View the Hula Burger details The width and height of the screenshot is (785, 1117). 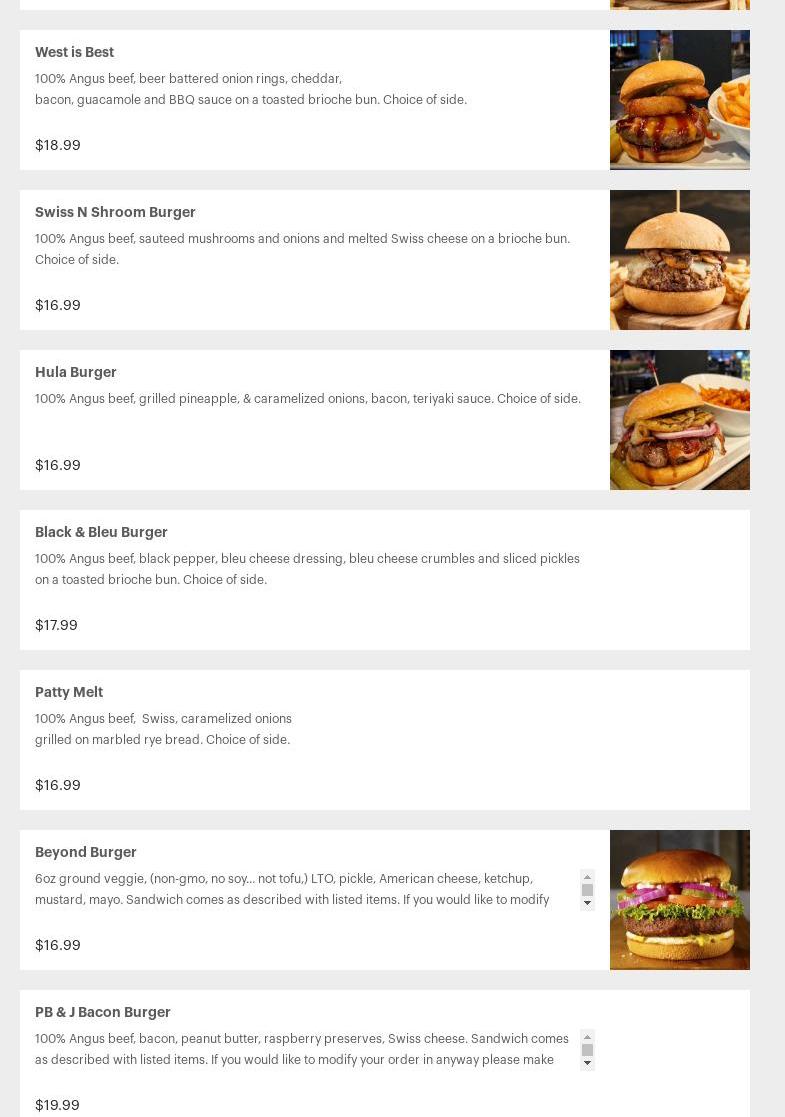pos(76,373)
